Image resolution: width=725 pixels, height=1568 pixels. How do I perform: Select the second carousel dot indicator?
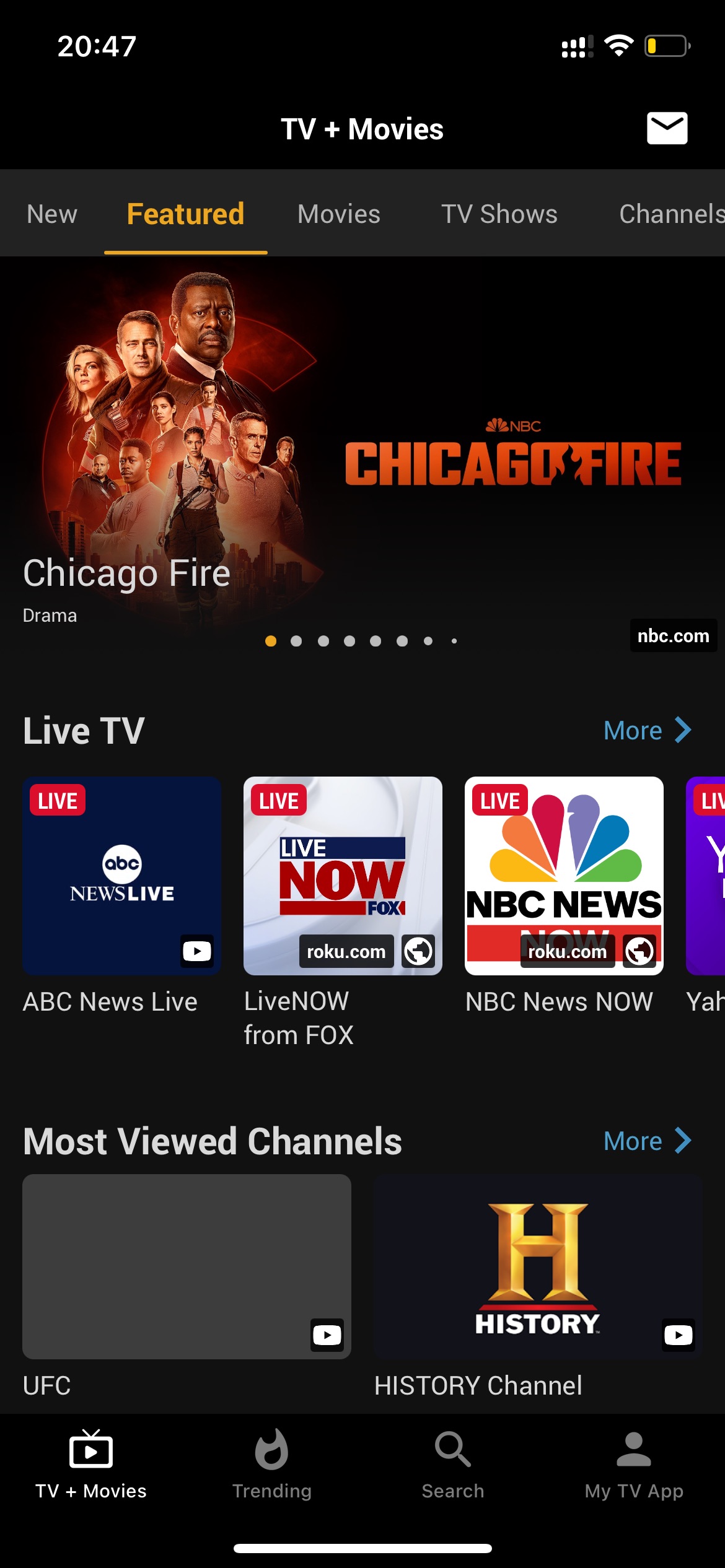tap(296, 642)
